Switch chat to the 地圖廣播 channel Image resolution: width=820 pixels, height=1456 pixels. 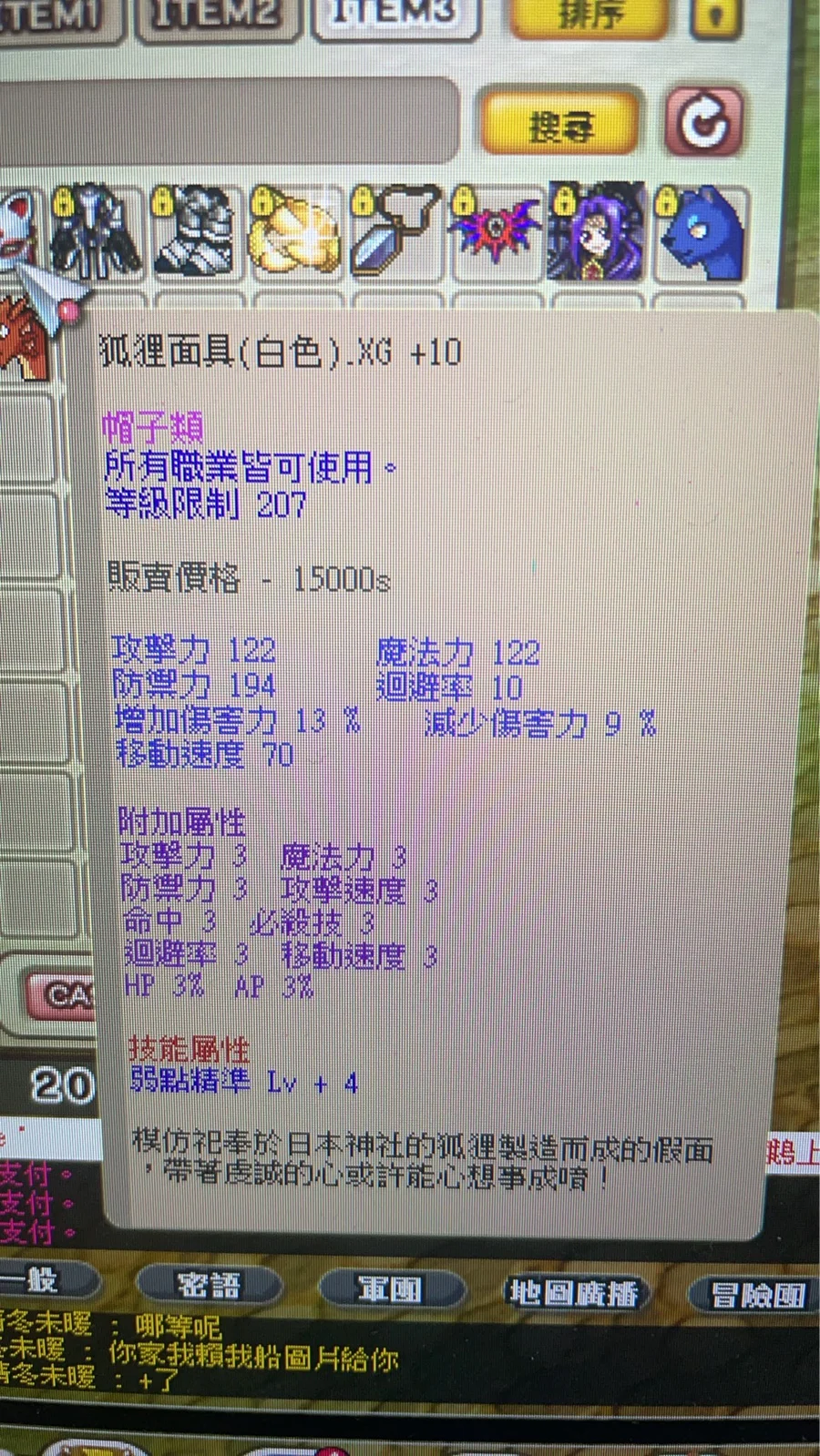coord(572,1293)
